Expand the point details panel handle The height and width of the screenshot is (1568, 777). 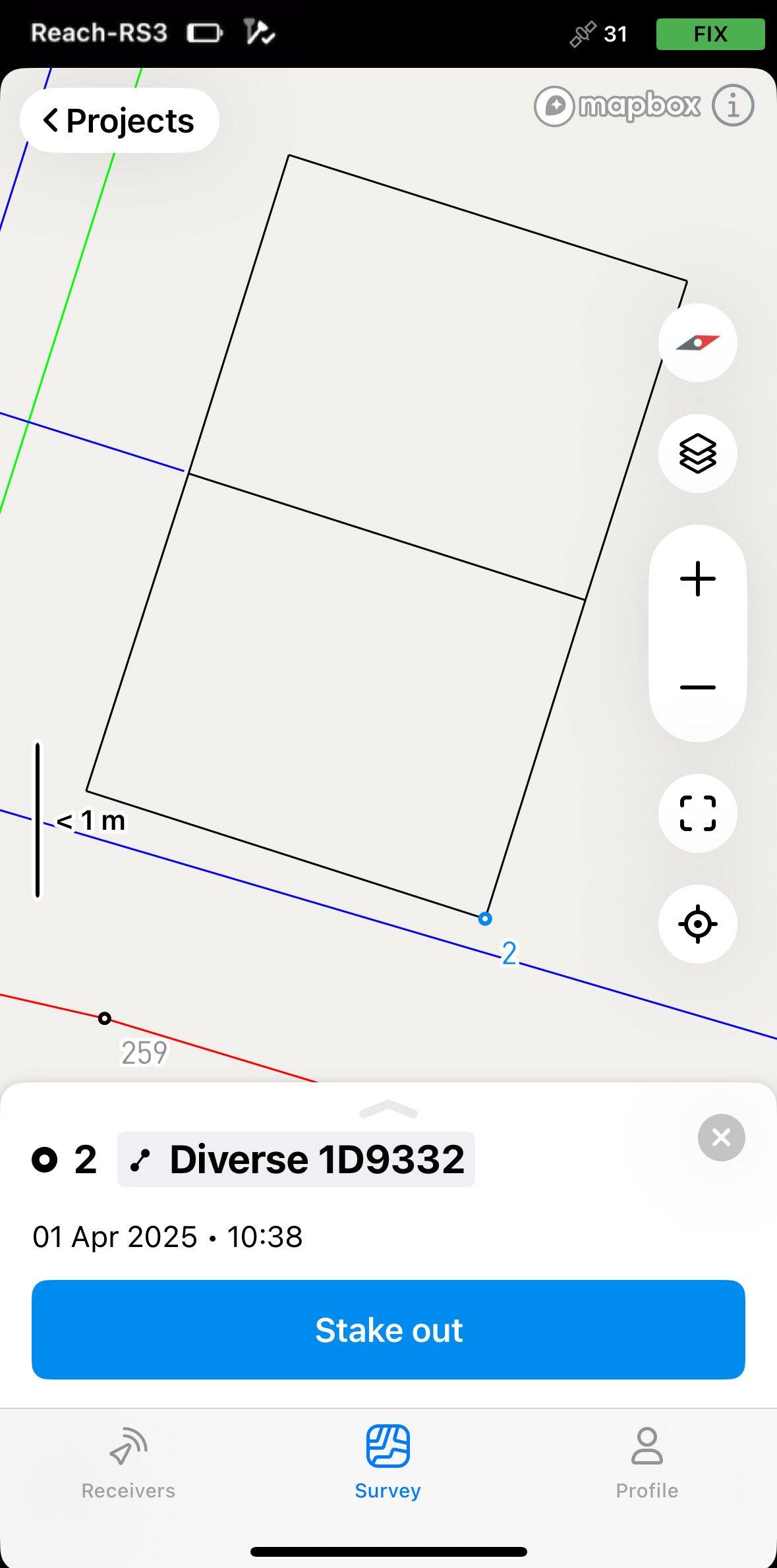point(388,1110)
